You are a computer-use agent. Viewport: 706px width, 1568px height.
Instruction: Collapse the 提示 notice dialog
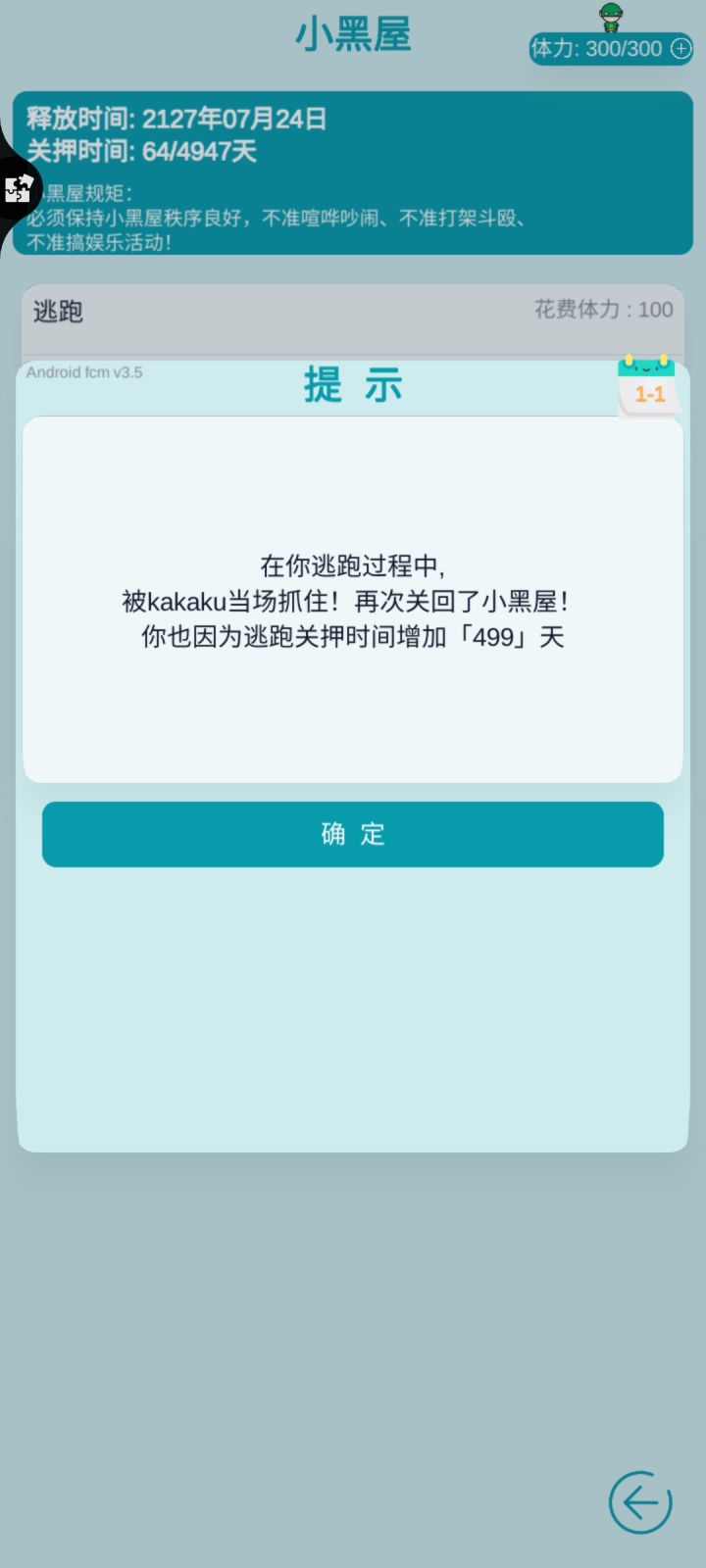[351, 385]
